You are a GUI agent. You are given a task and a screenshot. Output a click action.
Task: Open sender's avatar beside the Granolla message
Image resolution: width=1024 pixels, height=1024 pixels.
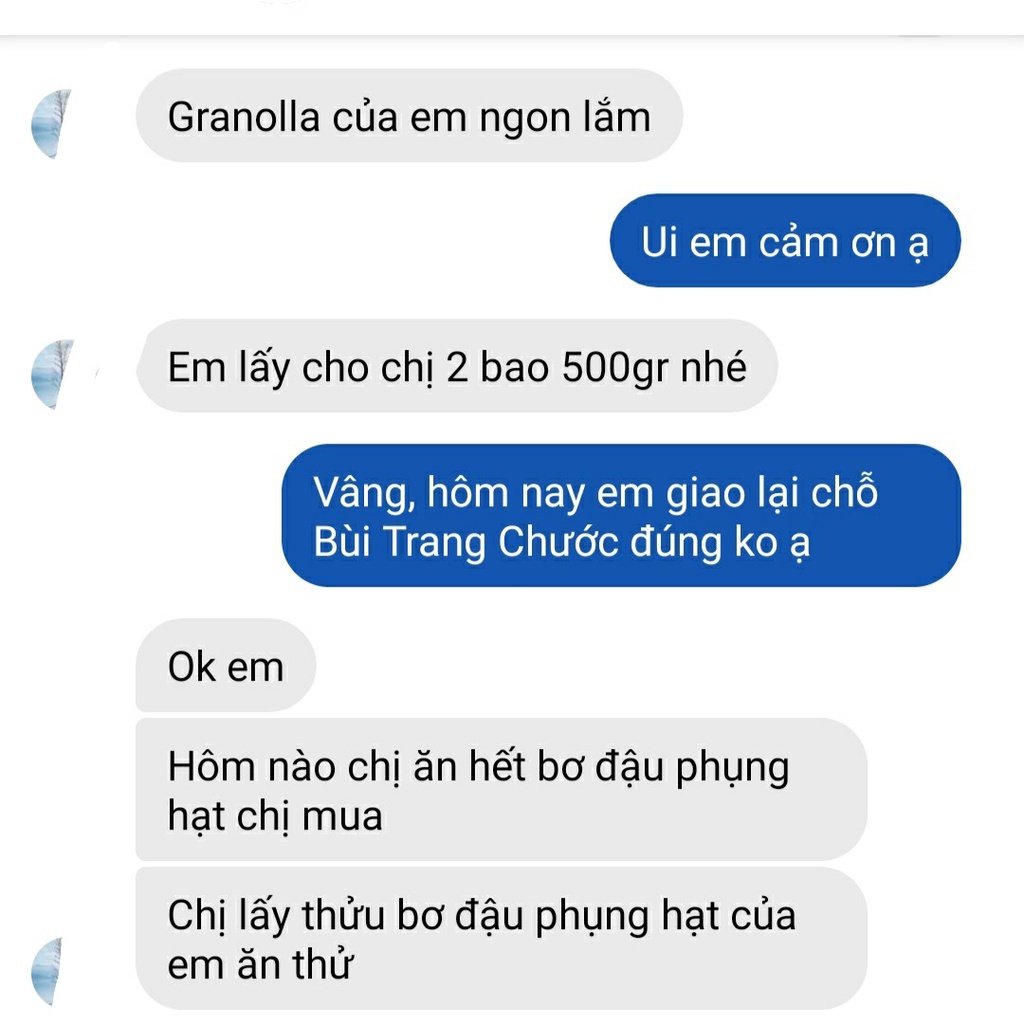53,124
